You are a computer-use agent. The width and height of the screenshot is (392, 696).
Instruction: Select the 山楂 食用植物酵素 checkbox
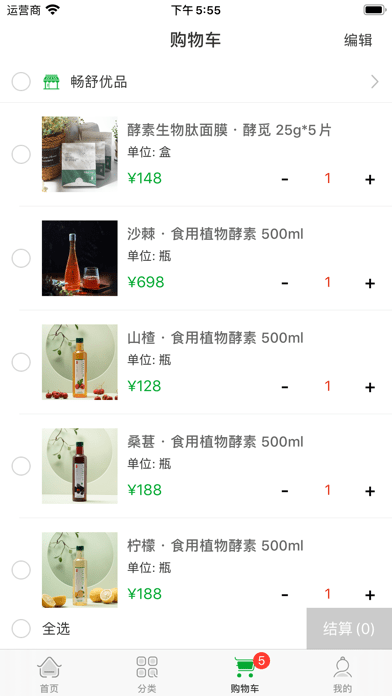point(21,362)
